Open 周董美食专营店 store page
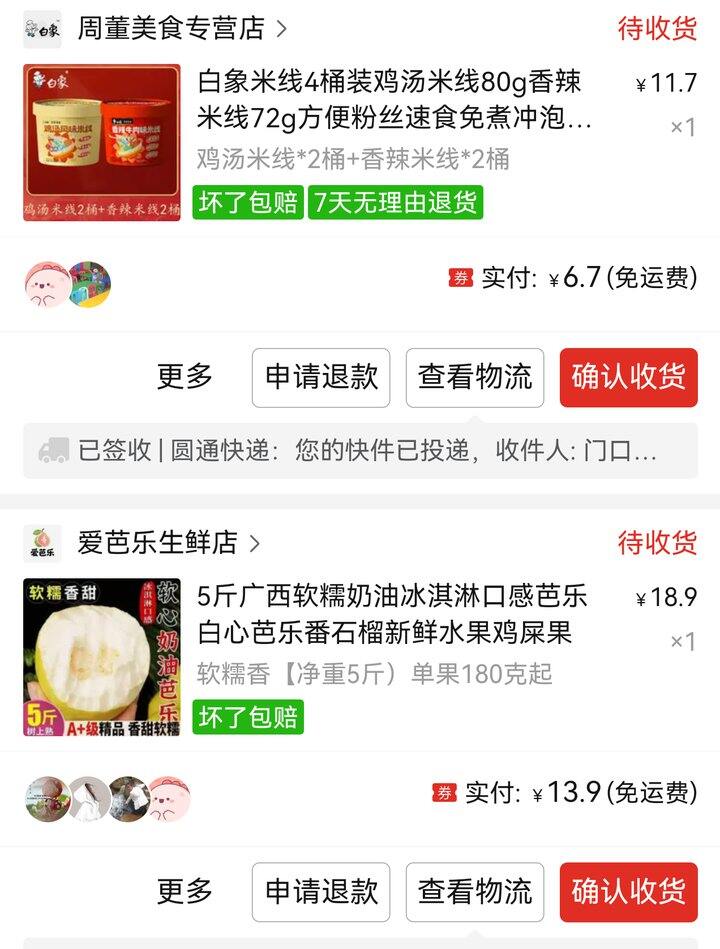The height and width of the screenshot is (949, 720). pyautogui.click(x=170, y=29)
